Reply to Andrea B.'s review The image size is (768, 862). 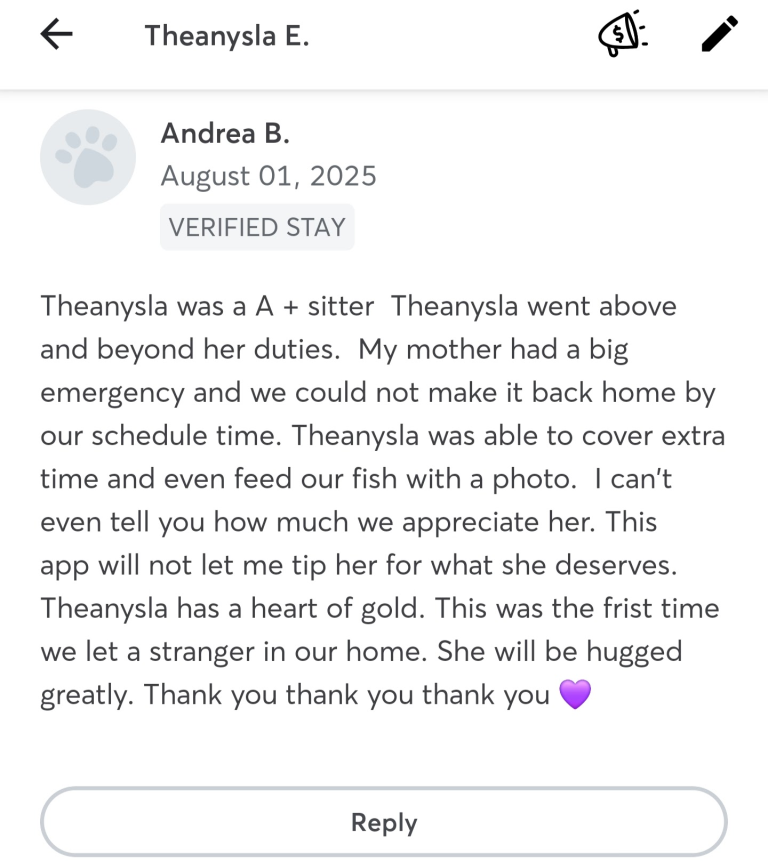pos(384,822)
